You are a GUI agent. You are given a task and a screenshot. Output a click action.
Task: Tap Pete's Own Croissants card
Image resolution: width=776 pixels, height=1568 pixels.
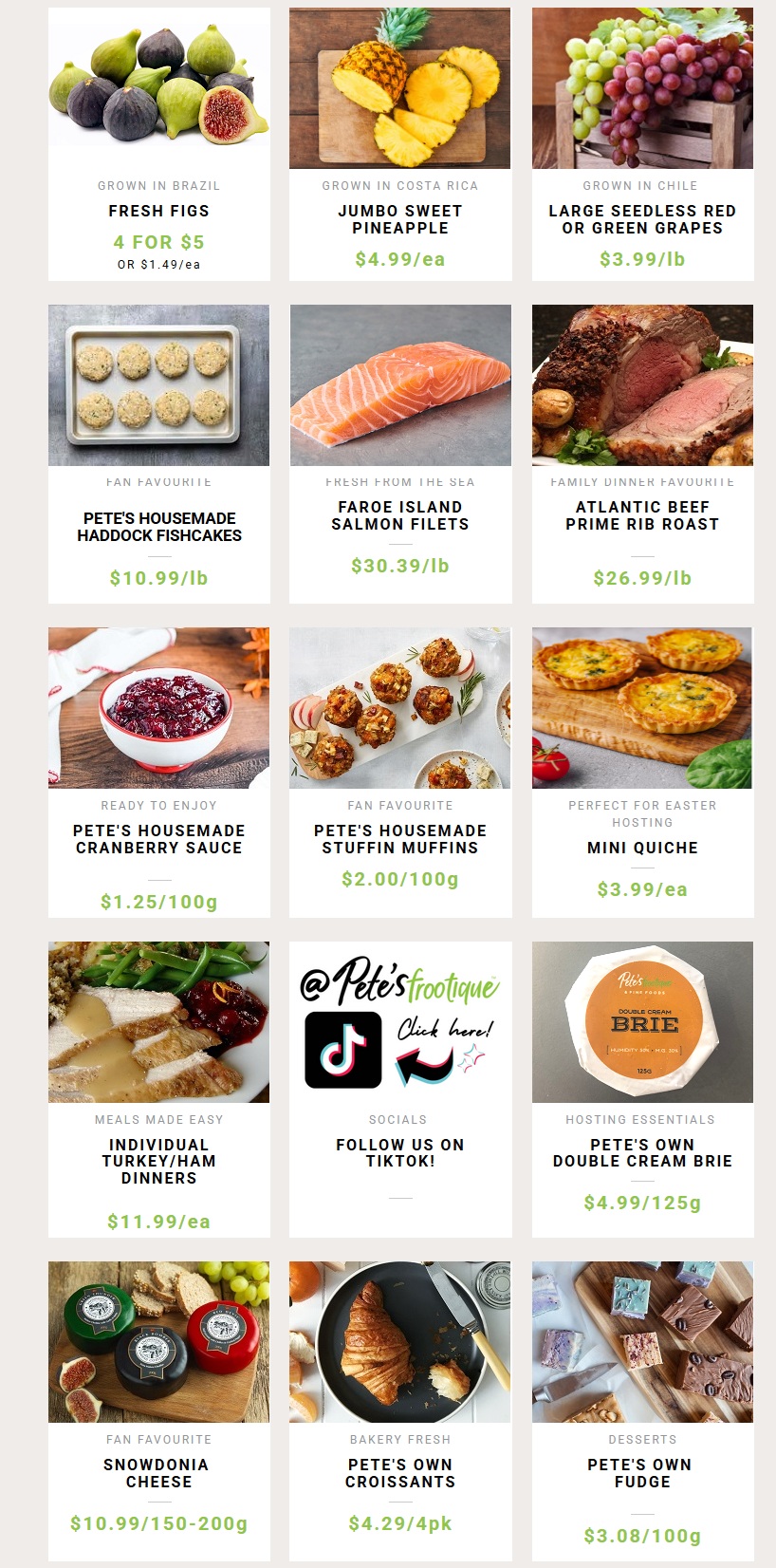click(x=399, y=1473)
